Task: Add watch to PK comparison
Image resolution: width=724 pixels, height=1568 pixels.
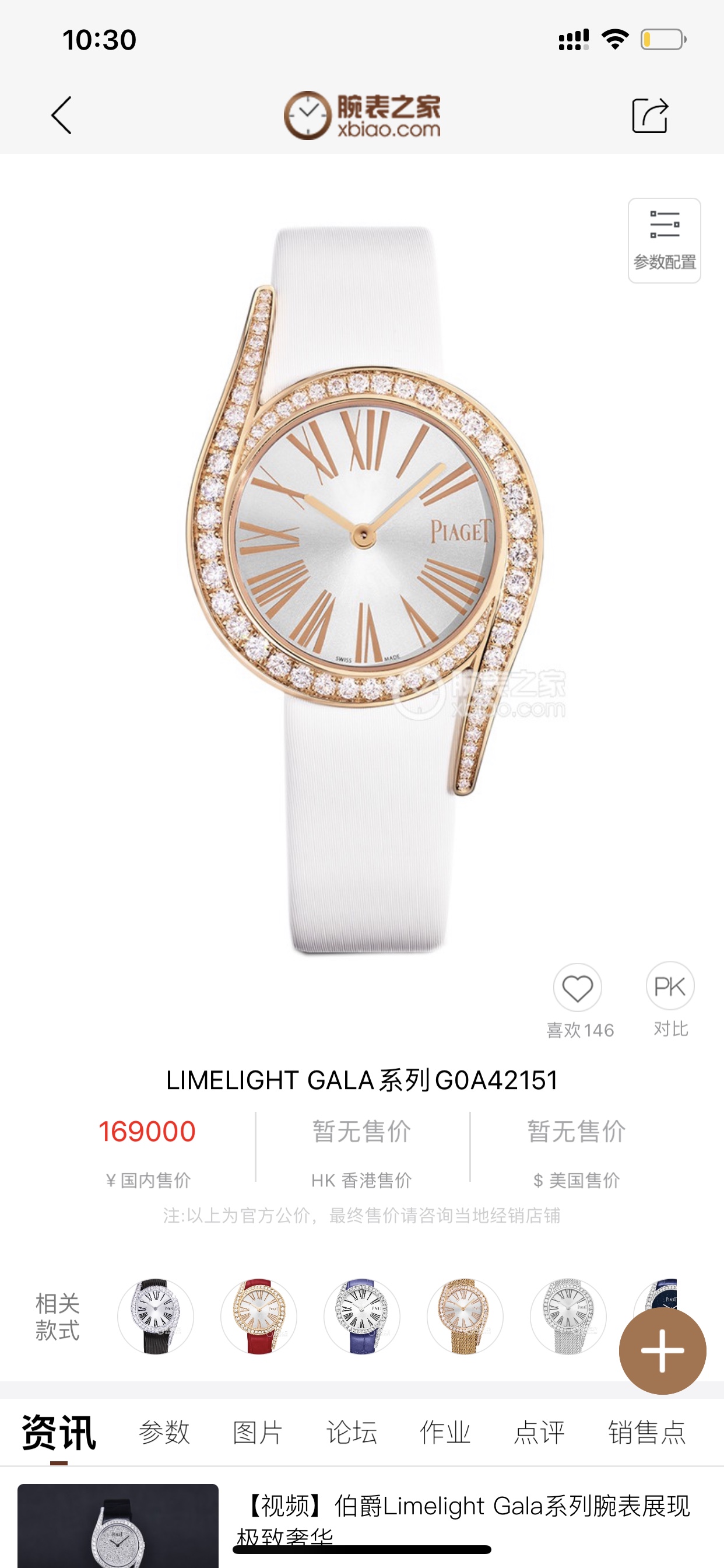Action: click(670, 986)
